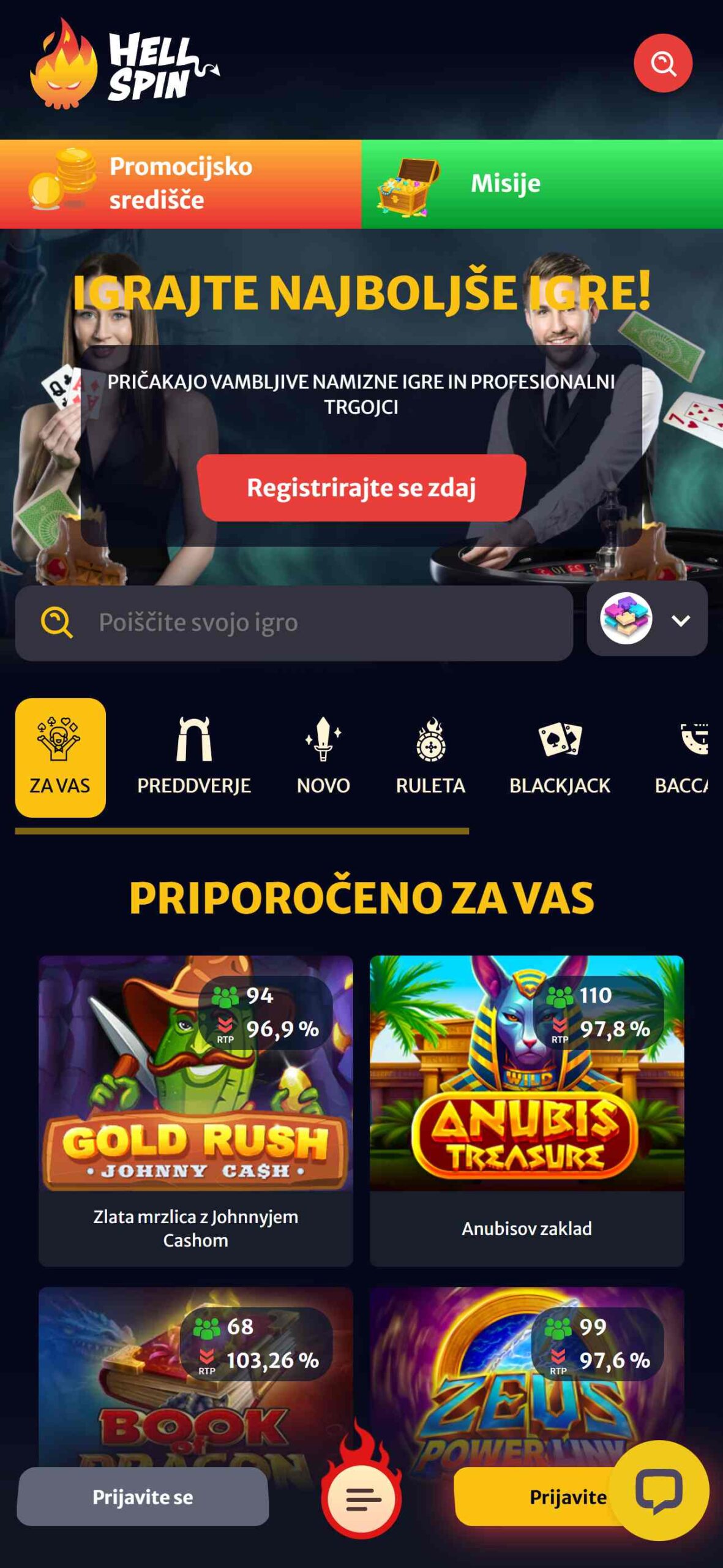Open the flame hamburger menu
This screenshot has height=1568, width=723.
click(362, 1498)
